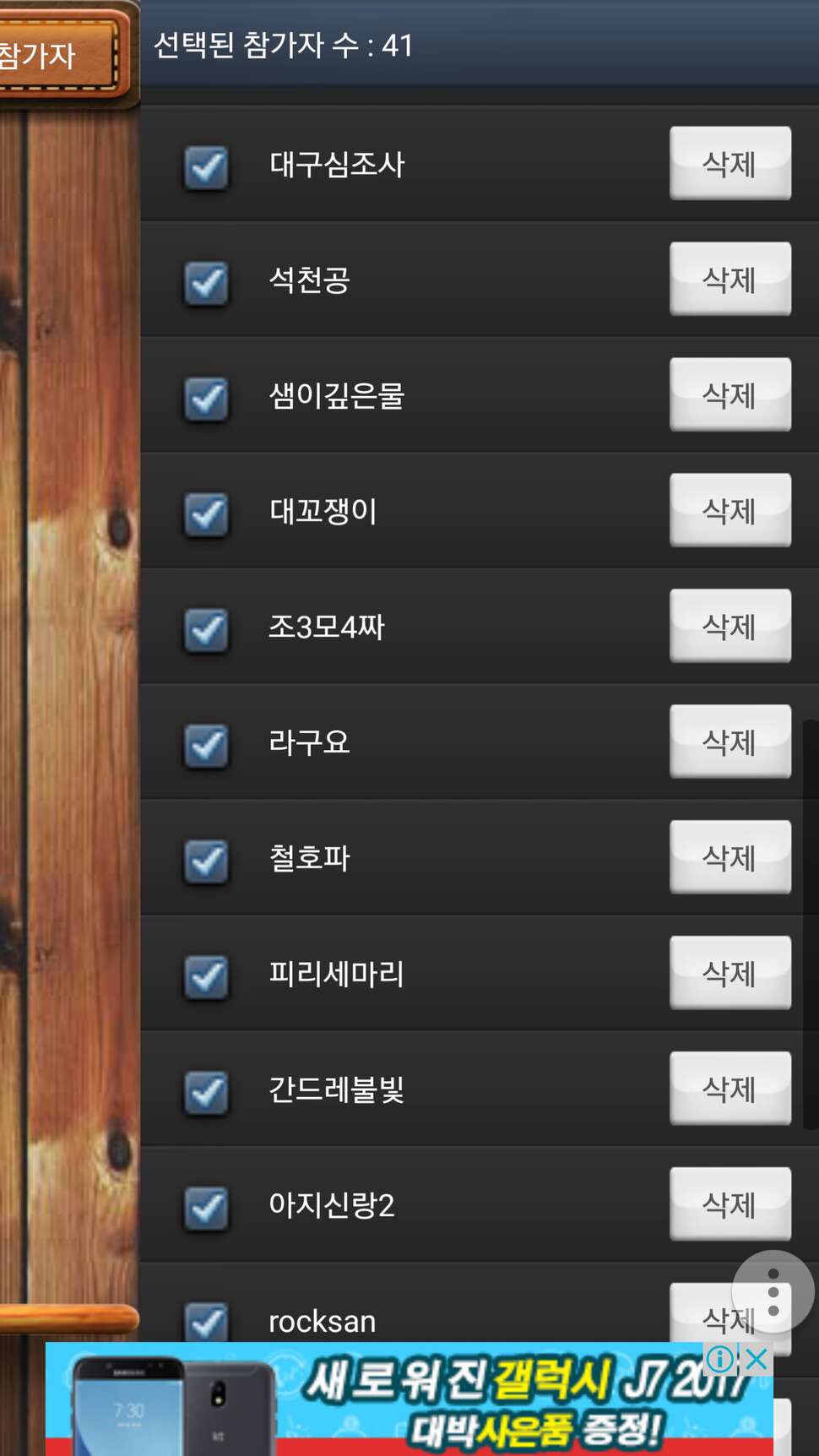Delete the participant 조3모4짜
Viewport: 819px width, 1456px height.
tap(730, 626)
